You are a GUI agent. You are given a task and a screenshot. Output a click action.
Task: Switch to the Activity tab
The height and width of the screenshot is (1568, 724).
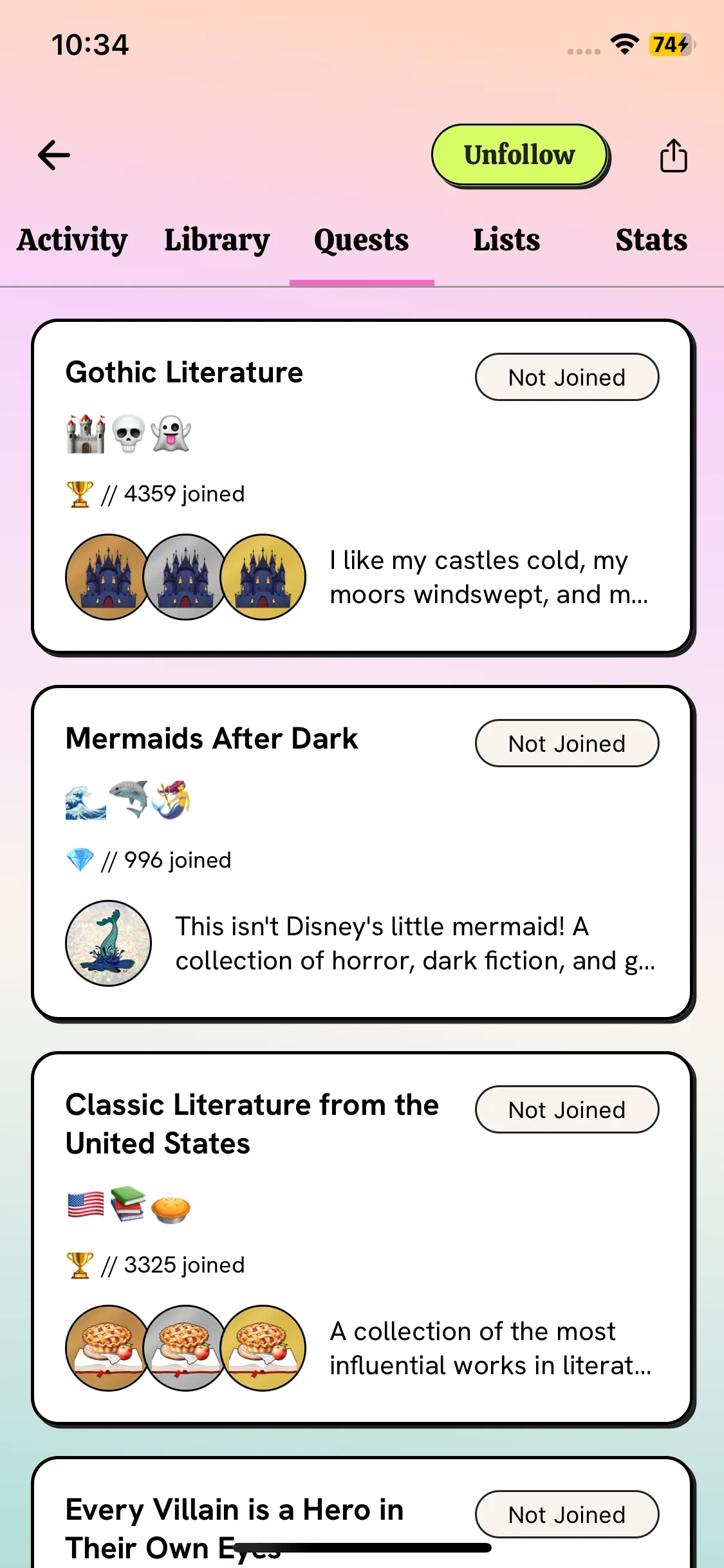[x=72, y=240]
